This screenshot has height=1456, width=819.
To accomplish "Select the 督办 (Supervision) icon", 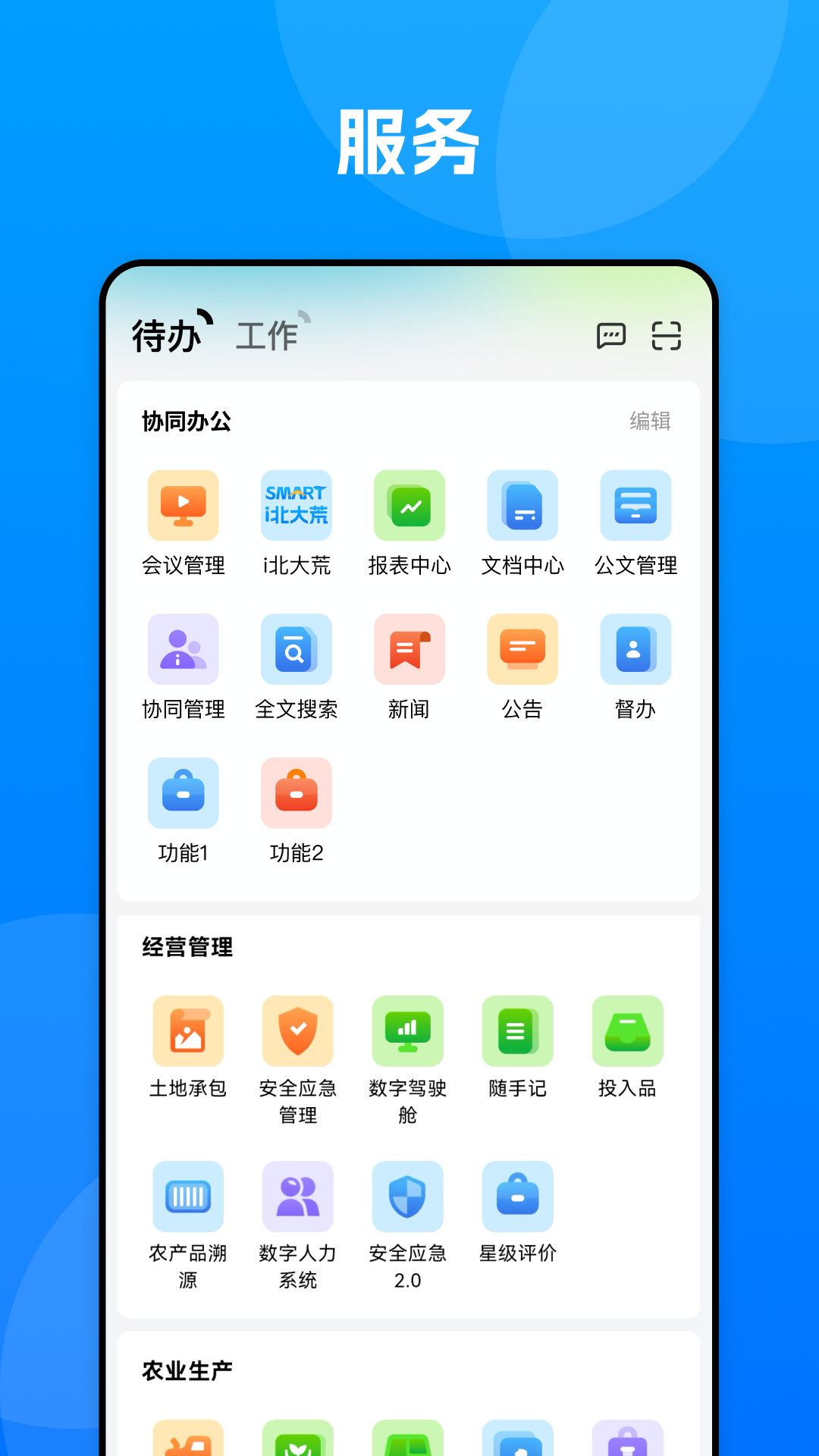I will pyautogui.click(x=635, y=649).
